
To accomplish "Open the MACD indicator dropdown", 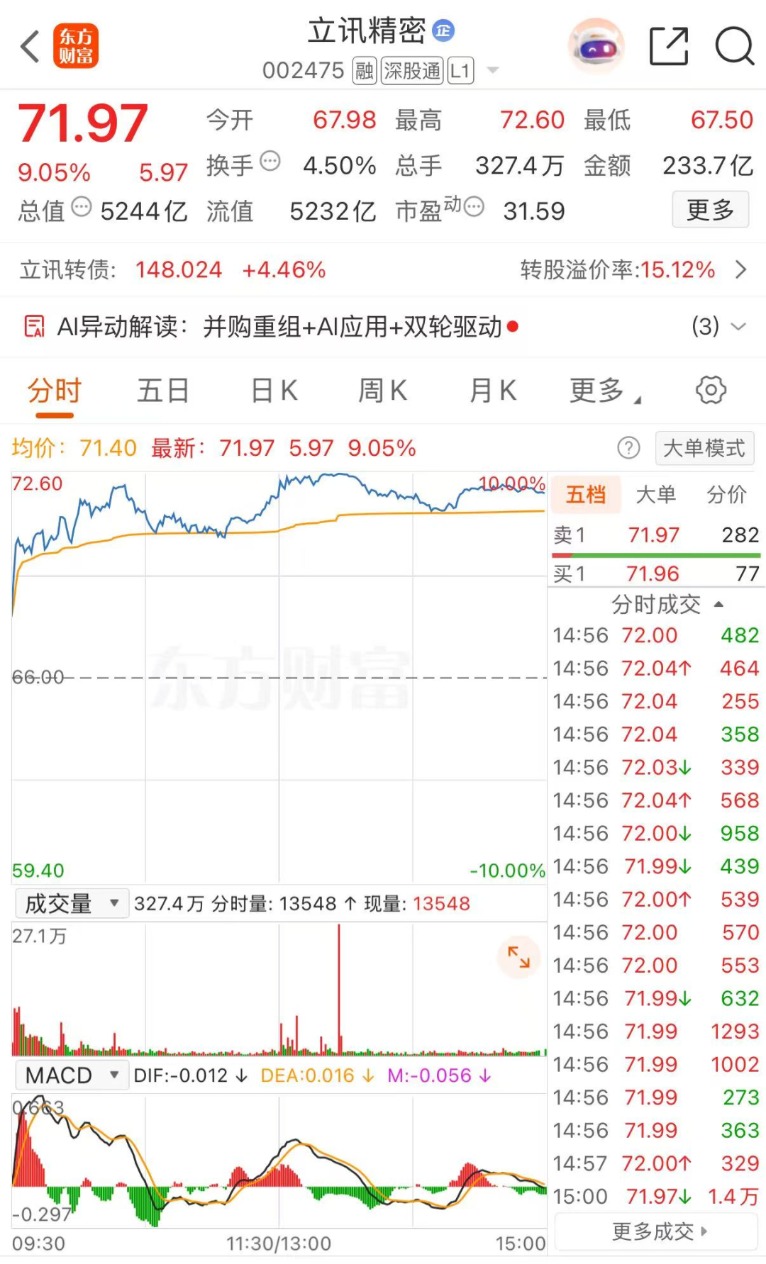I will tap(70, 1076).
